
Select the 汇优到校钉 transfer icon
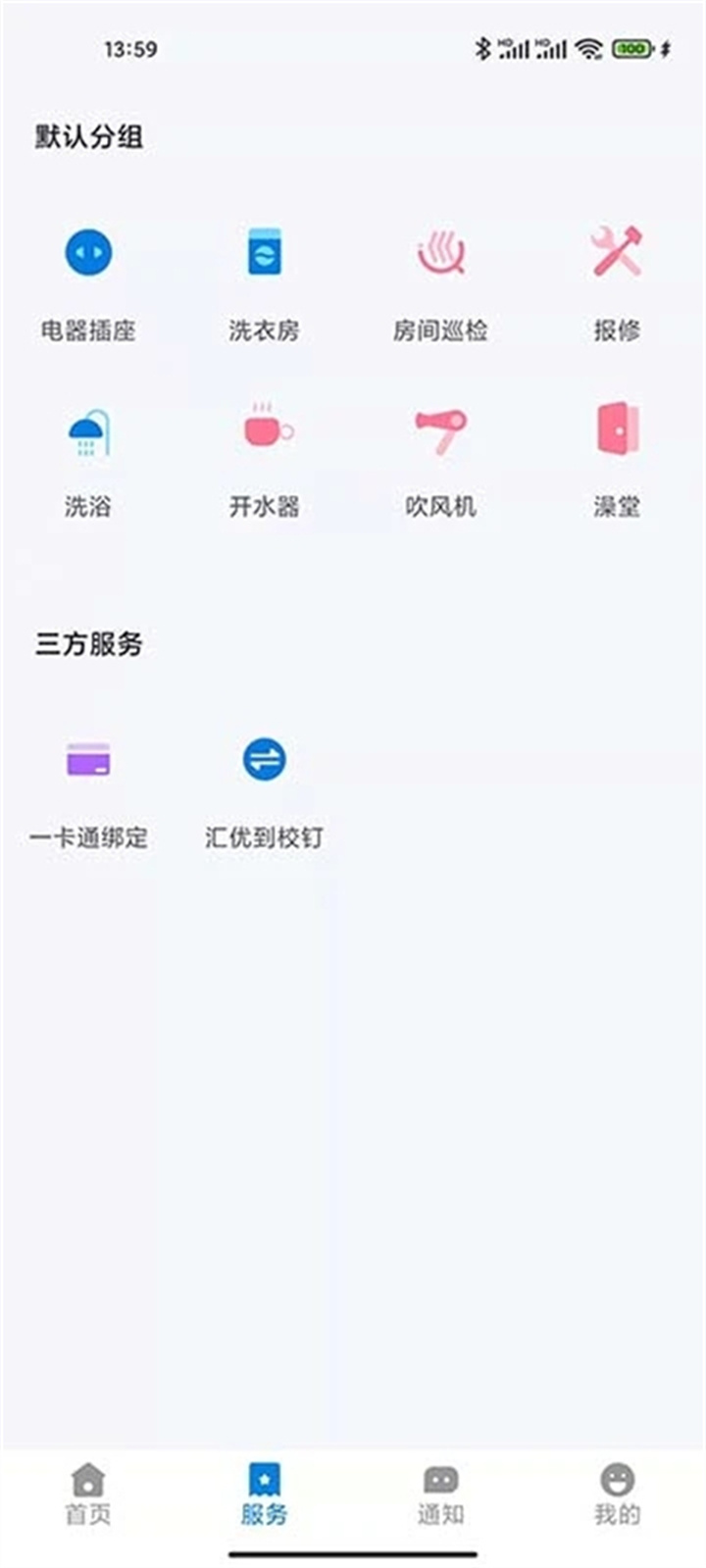pos(263,755)
